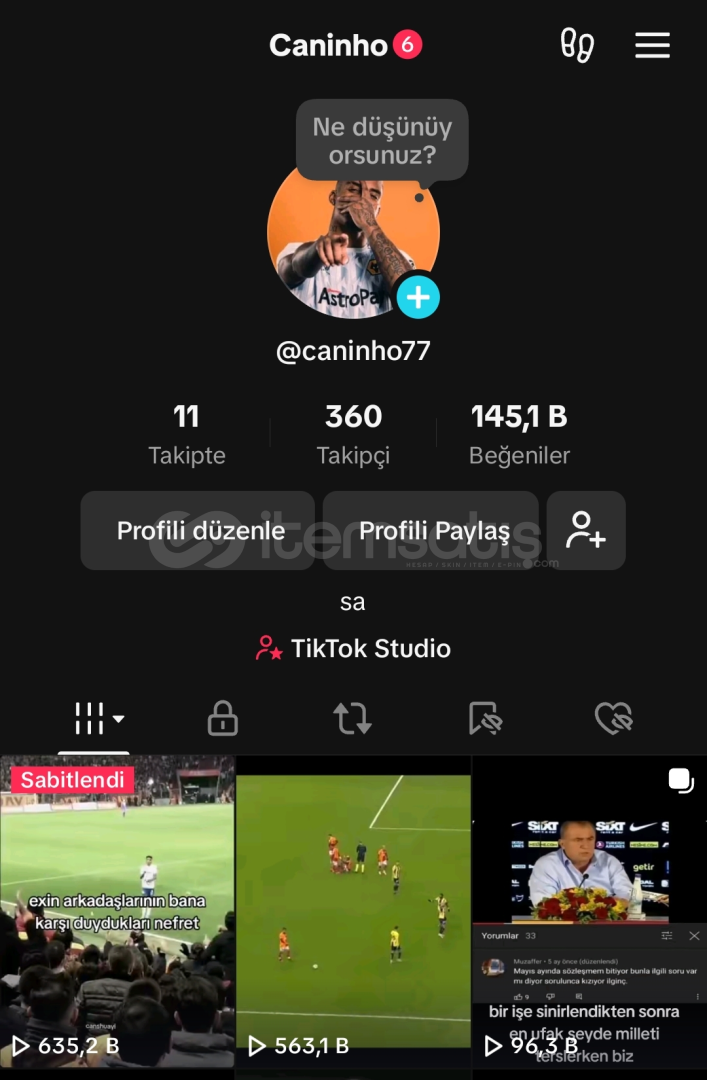View the 360 Takipçi followers list
The height and width of the screenshot is (1080, 707).
coord(353,435)
